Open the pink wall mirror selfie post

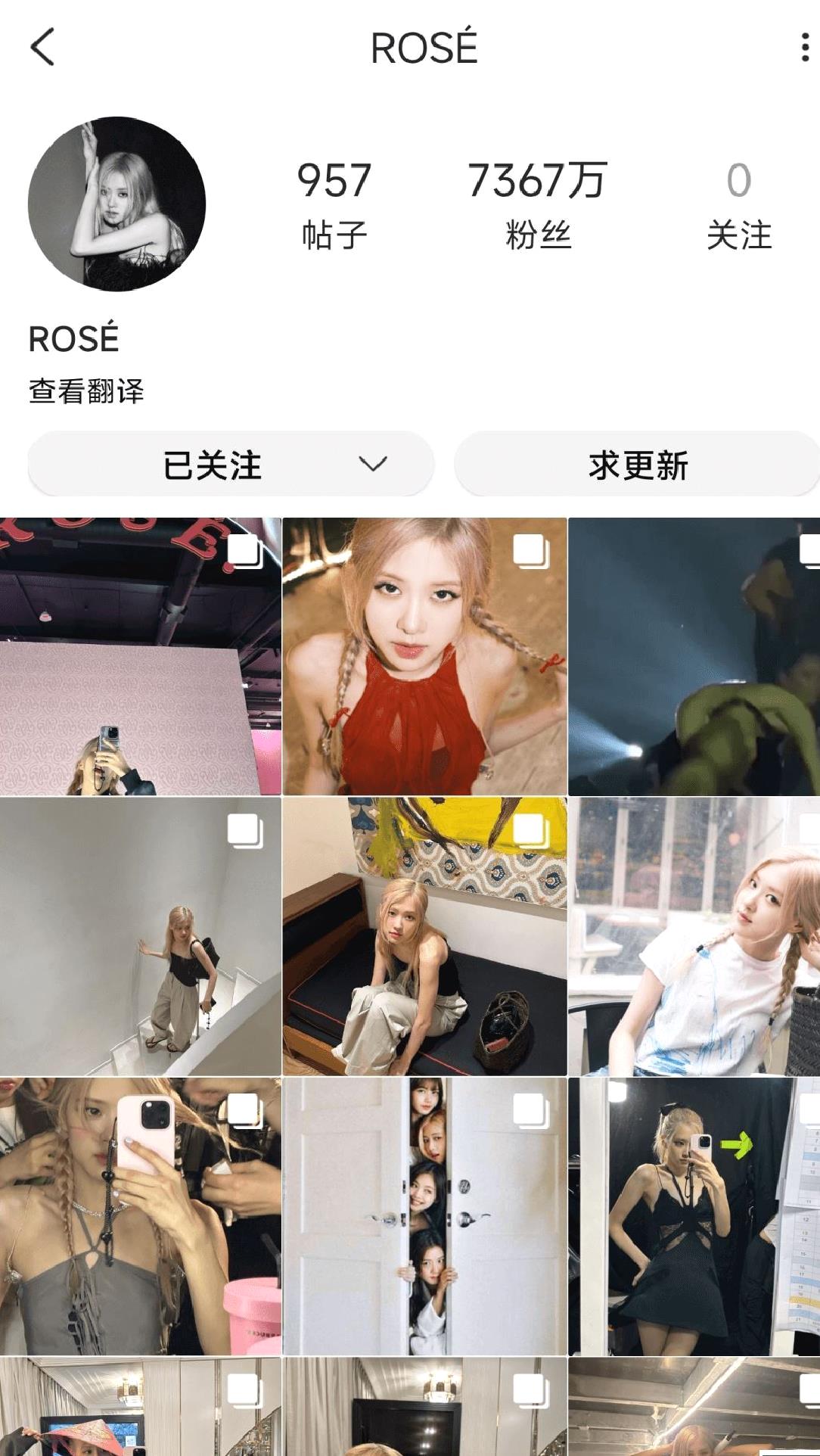click(140, 656)
